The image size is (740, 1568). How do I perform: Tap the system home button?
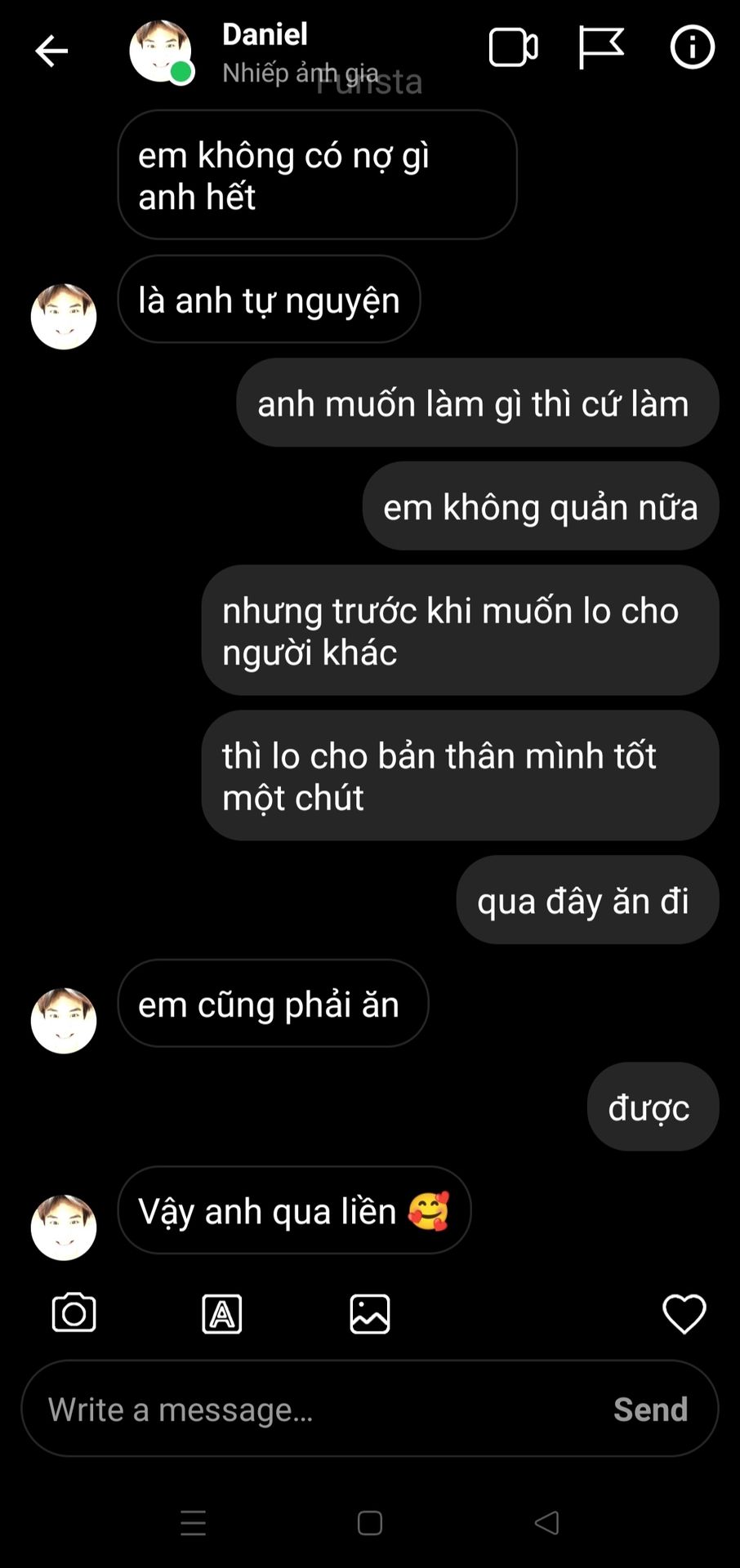click(x=370, y=1523)
